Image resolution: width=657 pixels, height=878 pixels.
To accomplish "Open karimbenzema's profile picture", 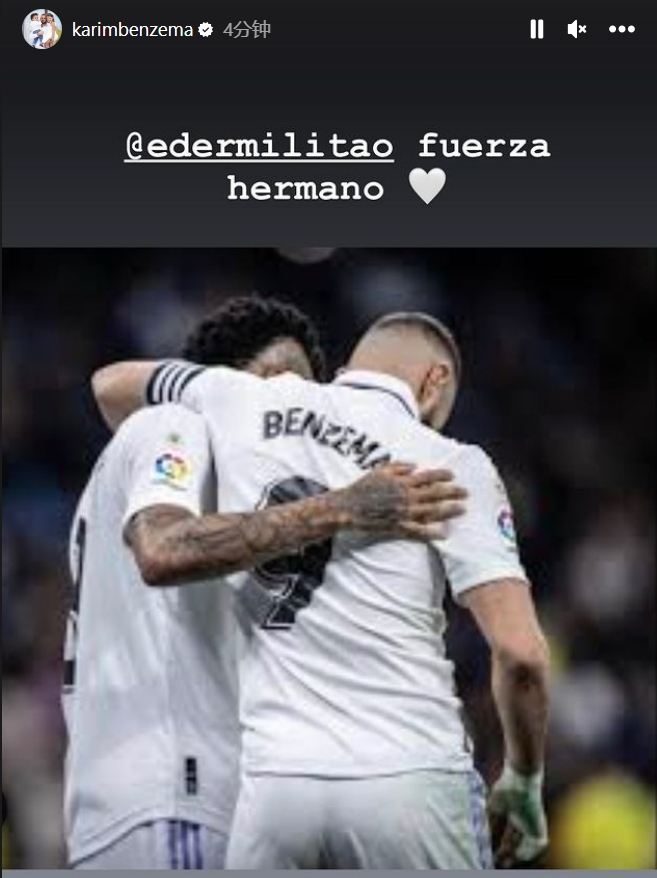I will click(42, 30).
